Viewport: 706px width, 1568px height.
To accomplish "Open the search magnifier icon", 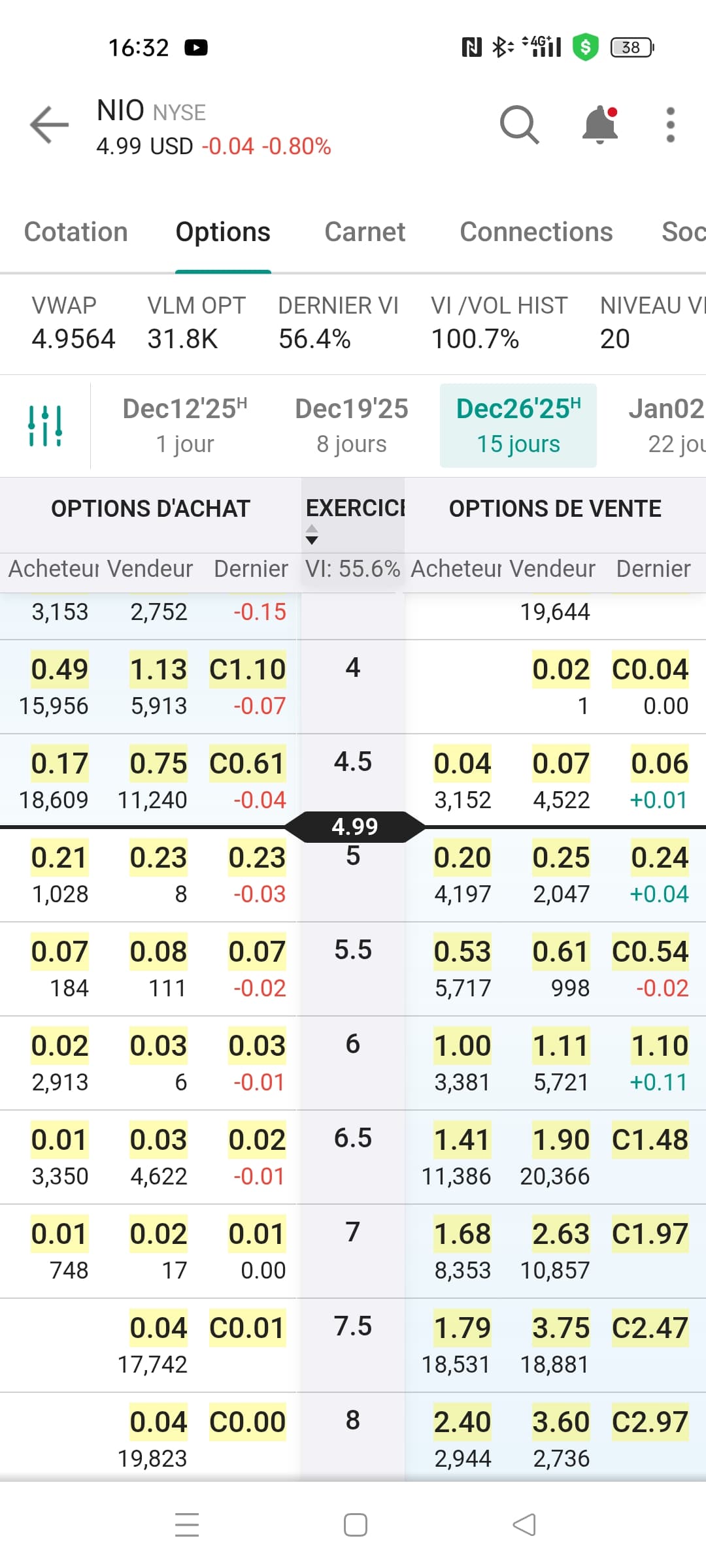I will click(519, 124).
